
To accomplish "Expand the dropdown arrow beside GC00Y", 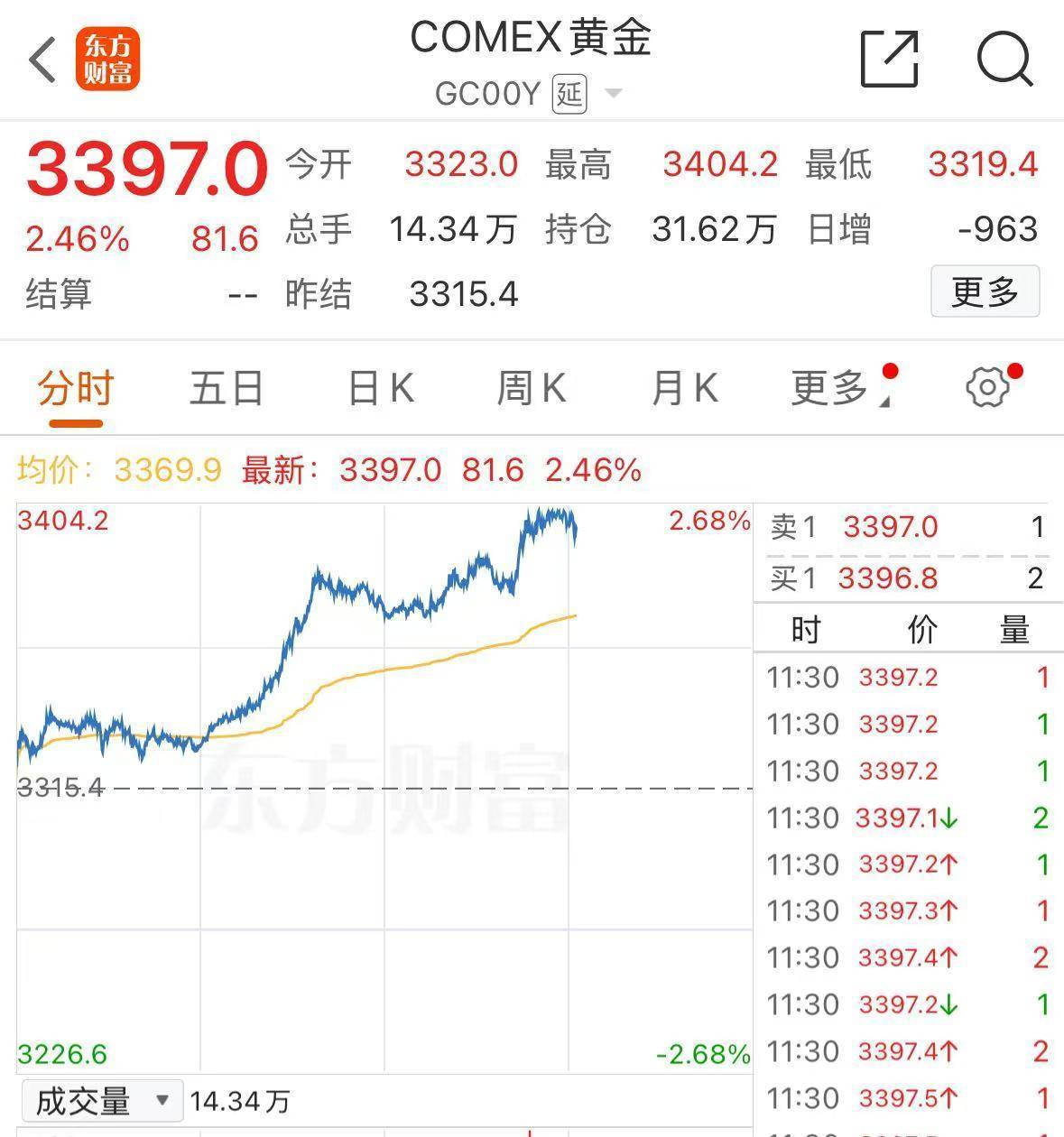I will point(614,95).
